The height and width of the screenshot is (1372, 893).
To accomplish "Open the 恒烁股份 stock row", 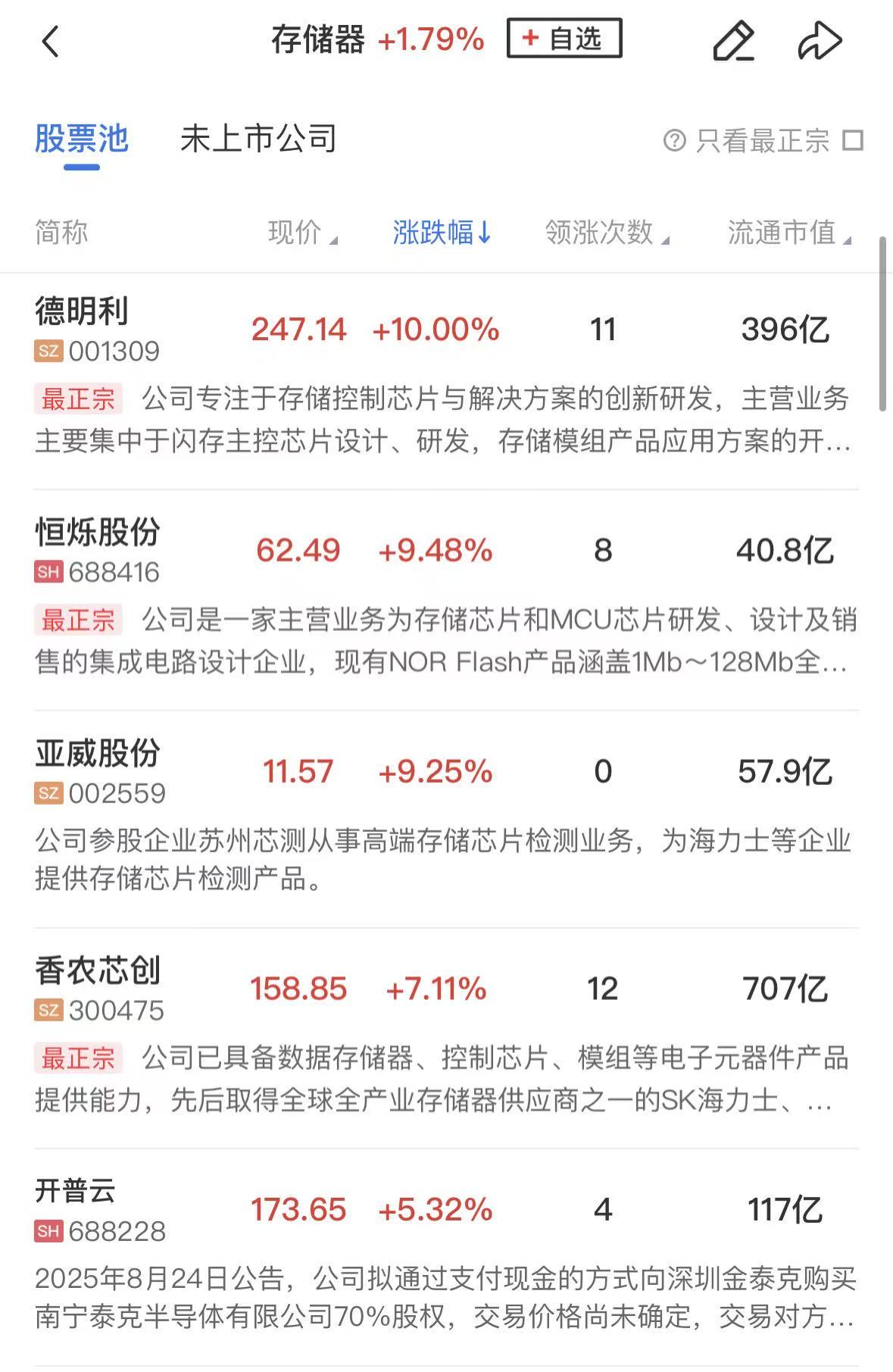I will pyautogui.click(x=97, y=533).
